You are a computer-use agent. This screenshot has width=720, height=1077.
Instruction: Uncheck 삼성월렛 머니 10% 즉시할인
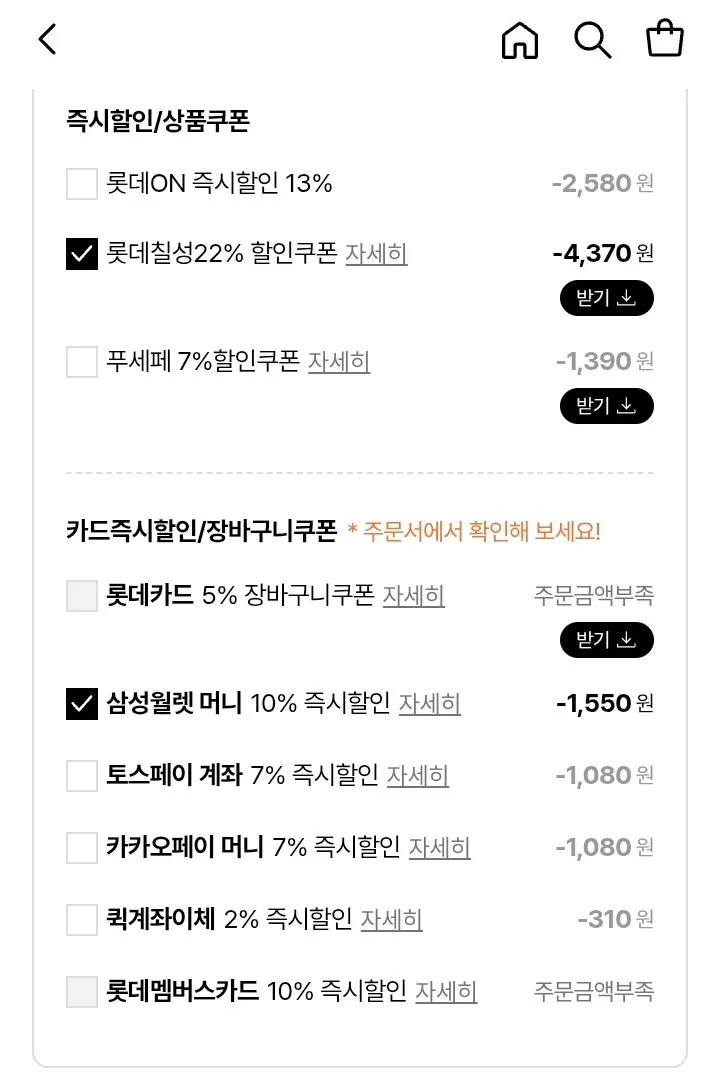(x=80, y=703)
